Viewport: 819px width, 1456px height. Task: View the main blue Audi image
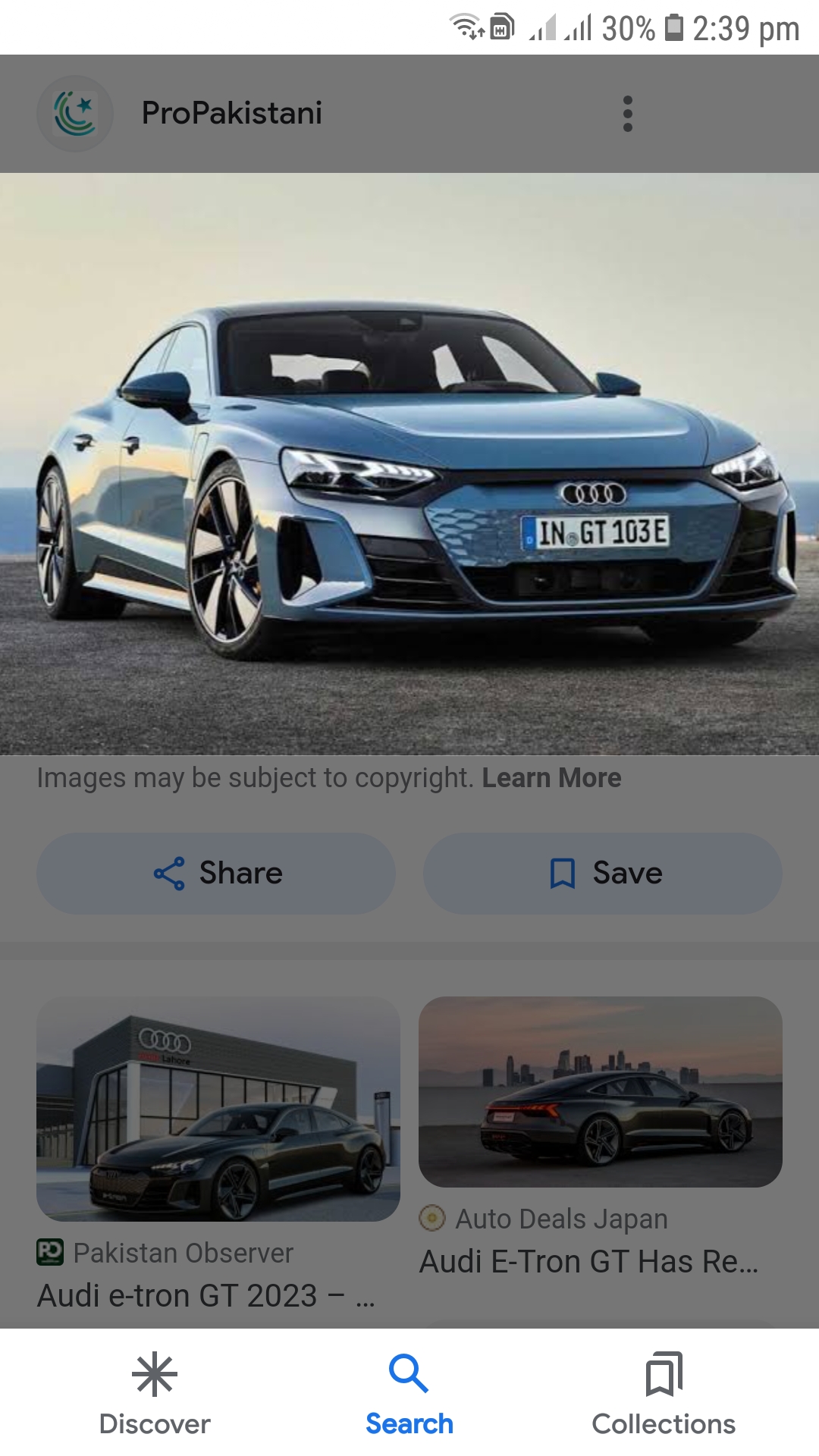pyautogui.click(x=409, y=464)
